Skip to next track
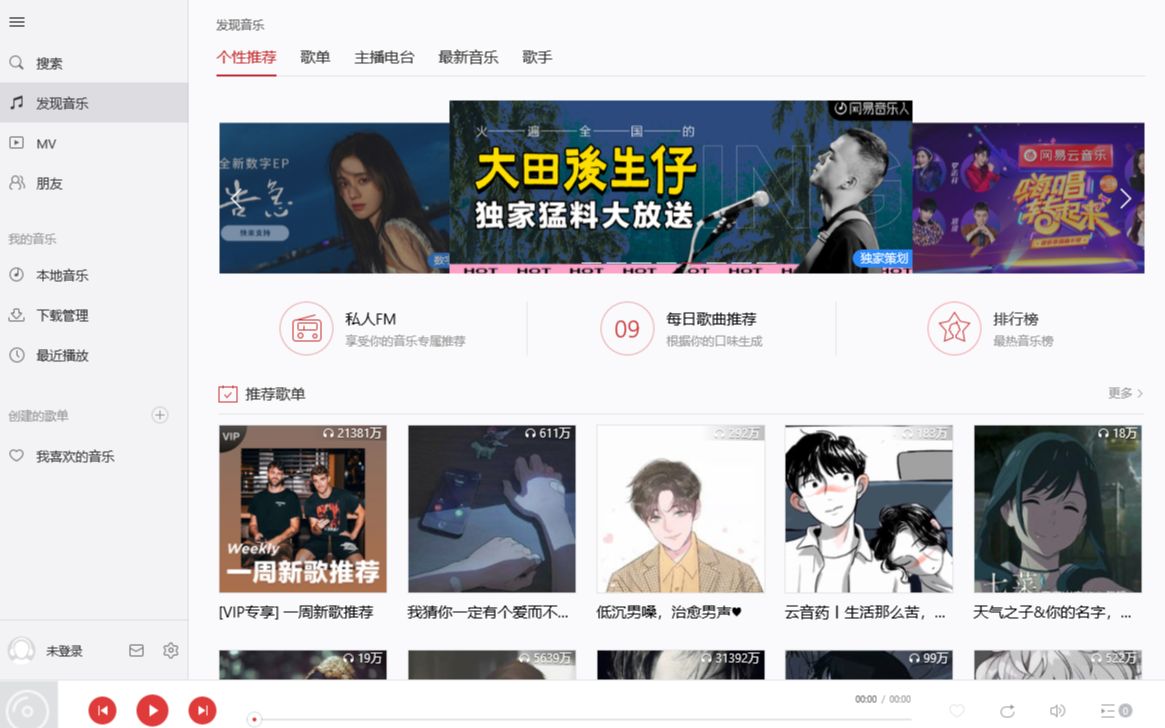This screenshot has height=728, width=1165. click(x=202, y=710)
